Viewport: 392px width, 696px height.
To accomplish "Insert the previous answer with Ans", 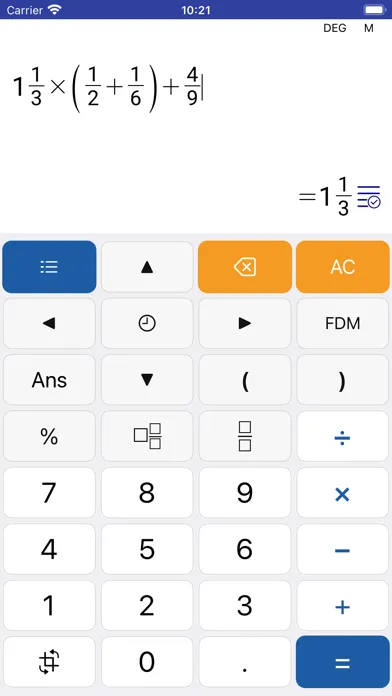I will (x=49, y=380).
